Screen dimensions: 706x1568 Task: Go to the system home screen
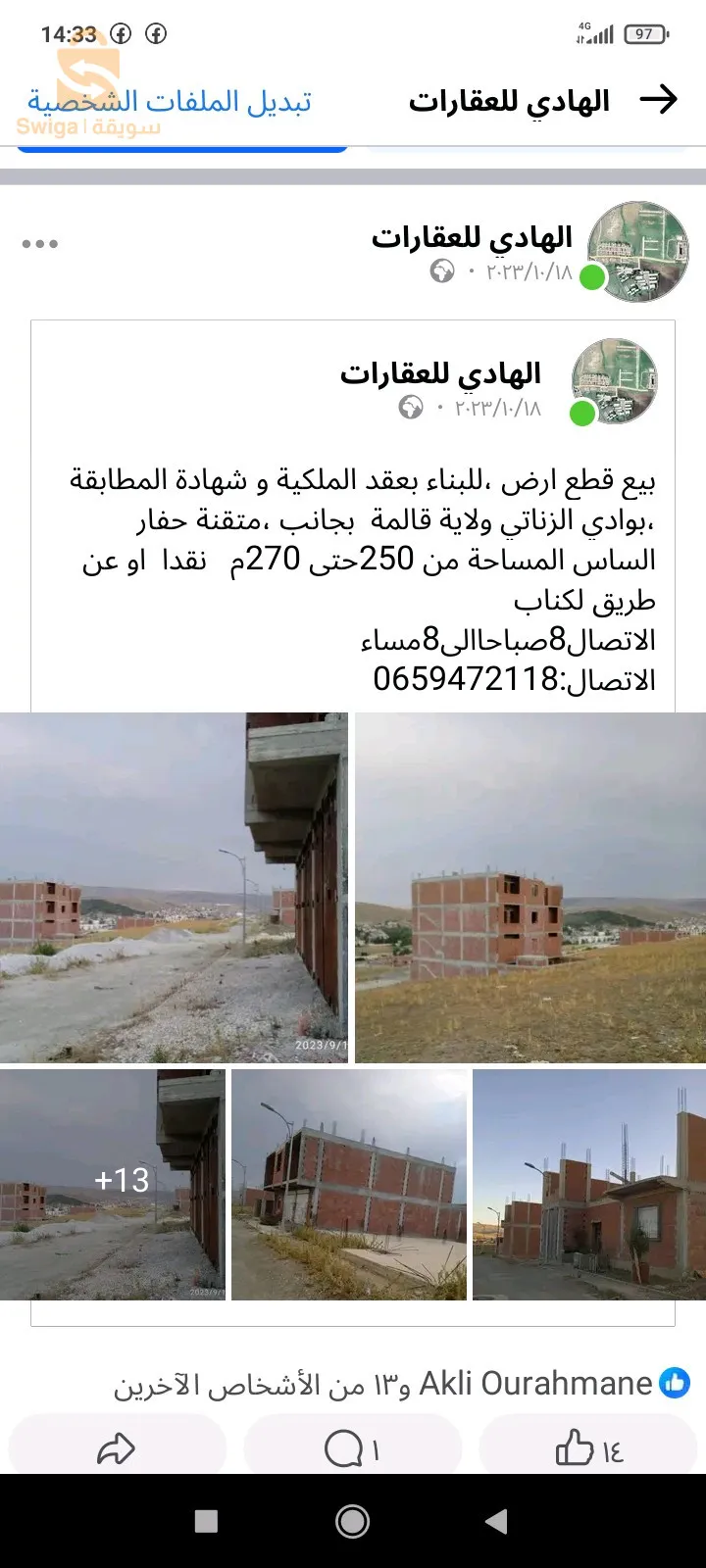[352, 1521]
